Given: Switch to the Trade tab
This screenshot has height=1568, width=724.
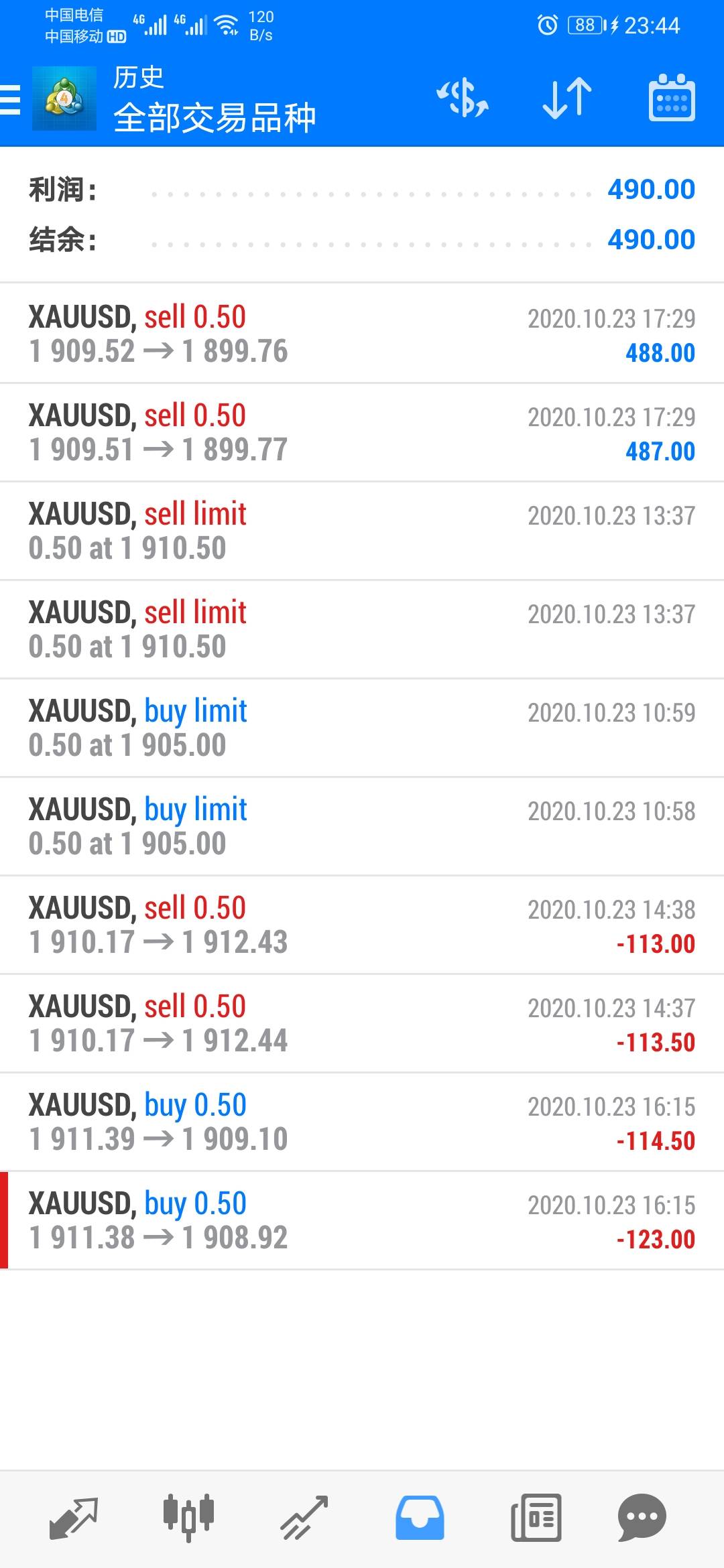Looking at the screenshot, I should [x=304, y=1517].
